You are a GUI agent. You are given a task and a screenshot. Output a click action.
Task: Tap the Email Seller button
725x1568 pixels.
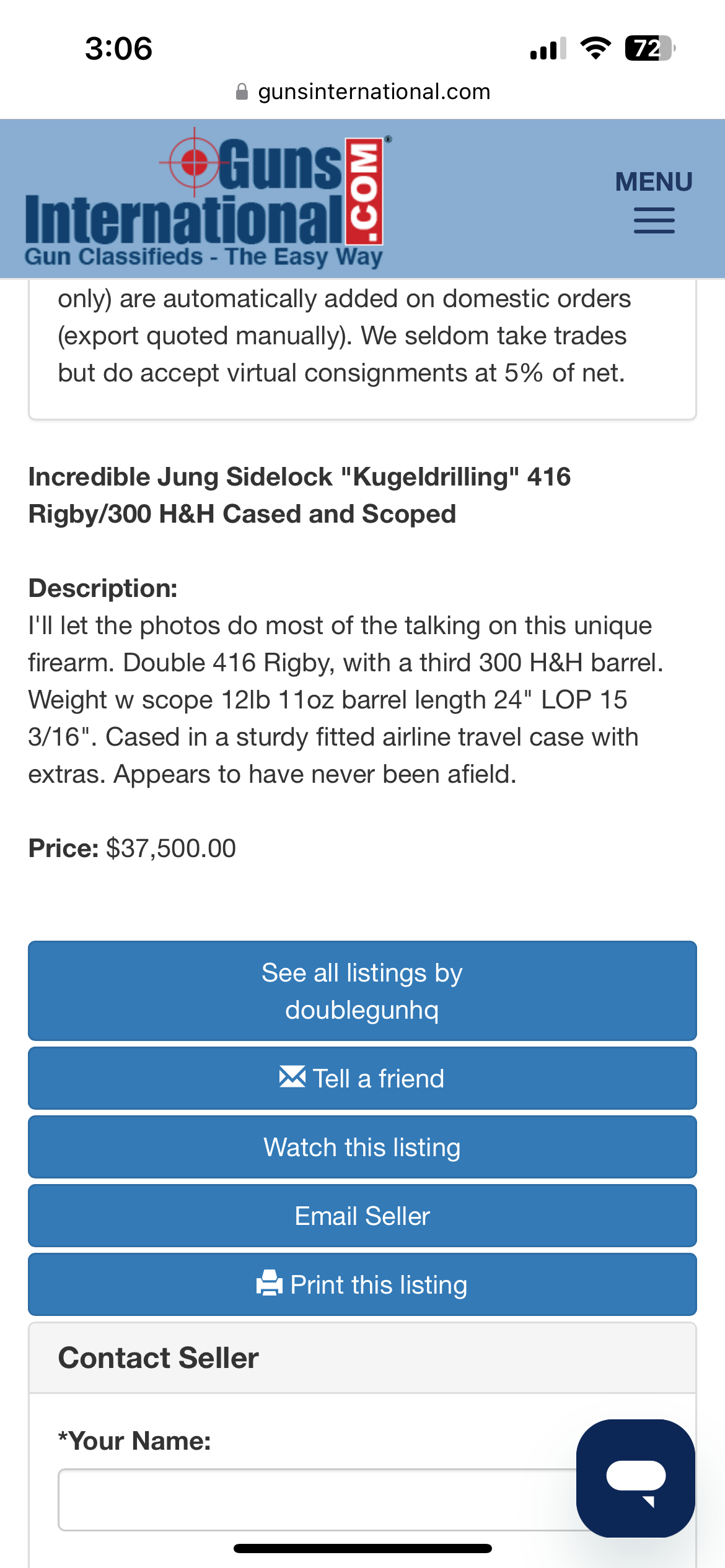[362, 1216]
